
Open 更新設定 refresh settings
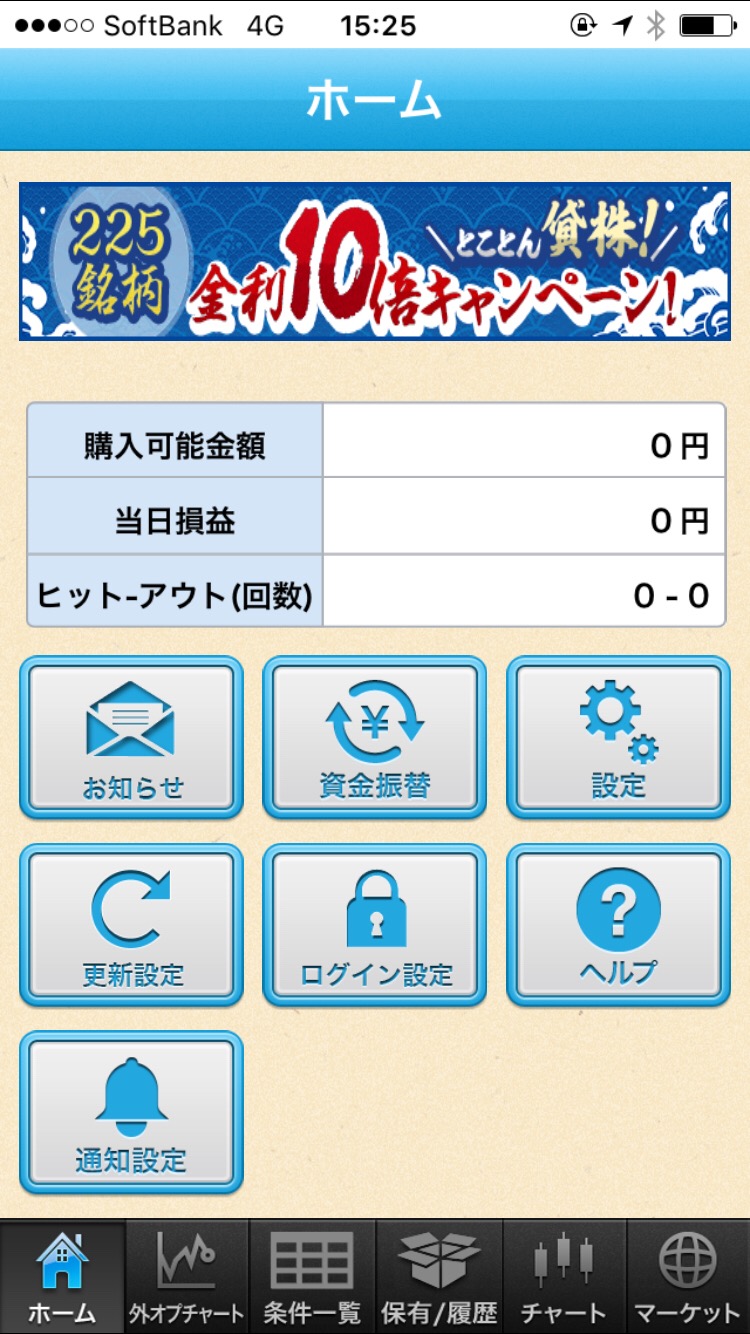click(131, 925)
